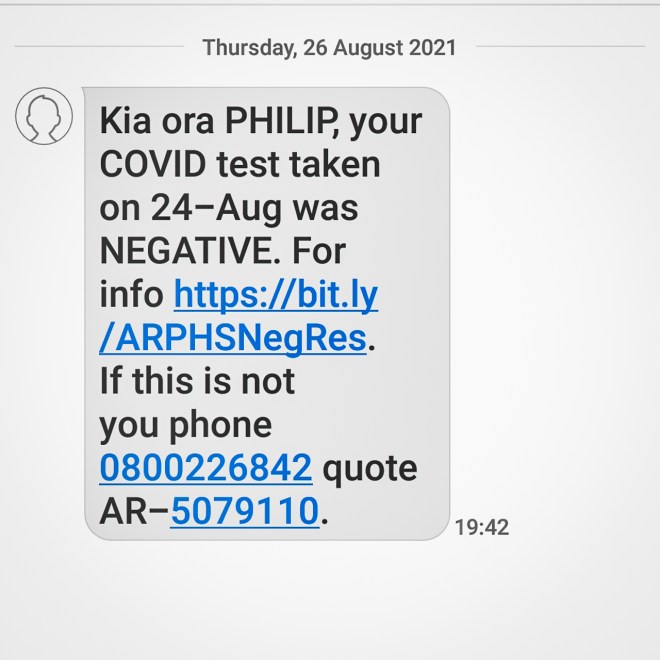Tap the underlined number 5079110
The height and width of the screenshot is (660, 660).
(244, 511)
